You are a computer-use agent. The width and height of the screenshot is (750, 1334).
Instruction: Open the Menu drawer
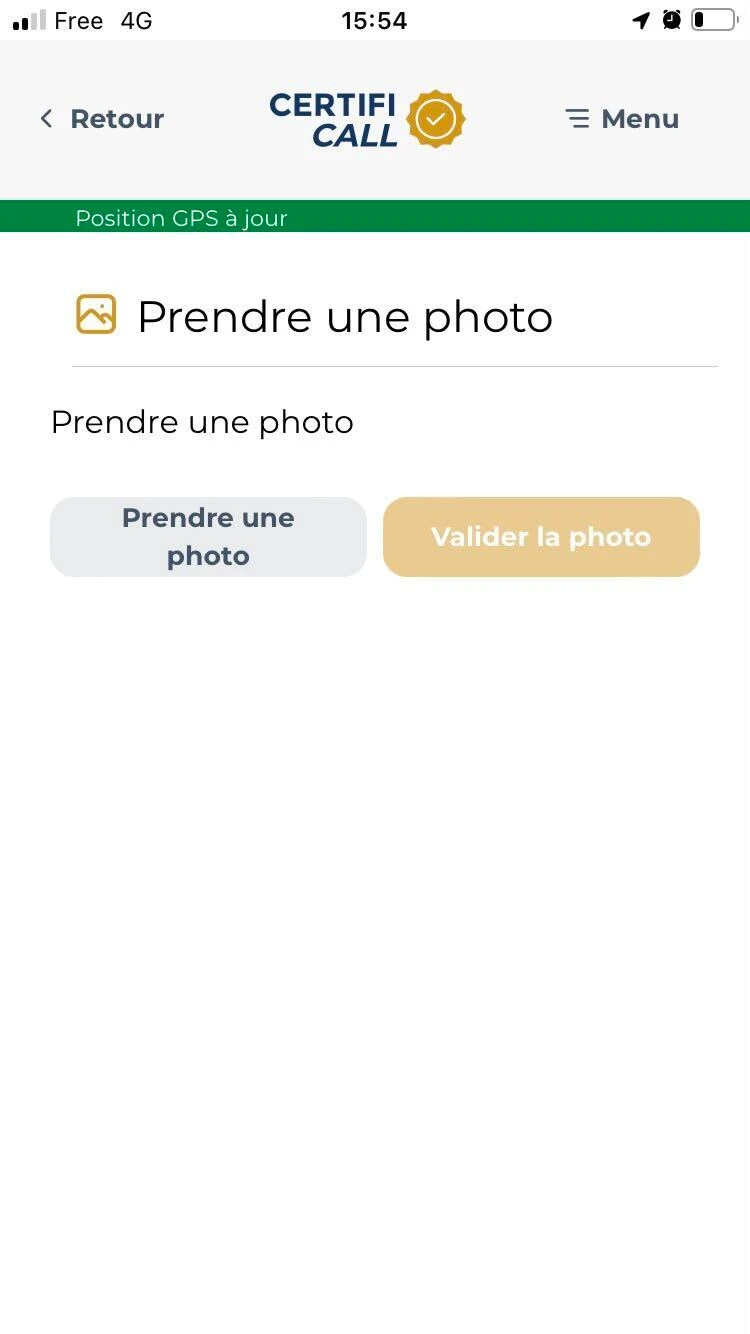click(x=622, y=119)
